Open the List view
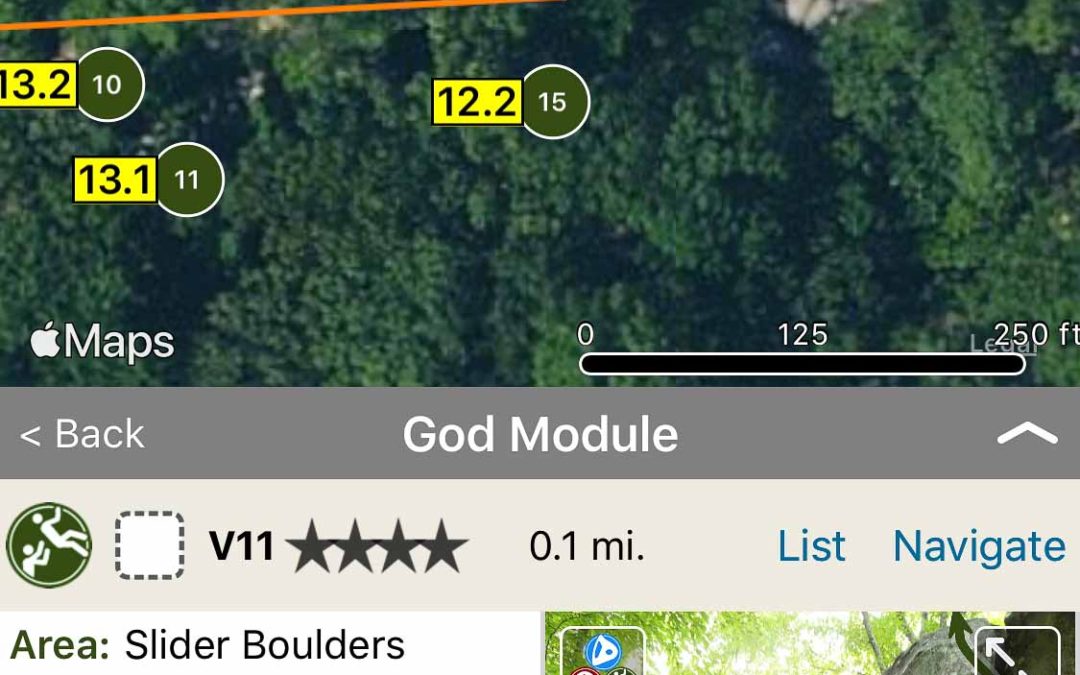 point(811,546)
